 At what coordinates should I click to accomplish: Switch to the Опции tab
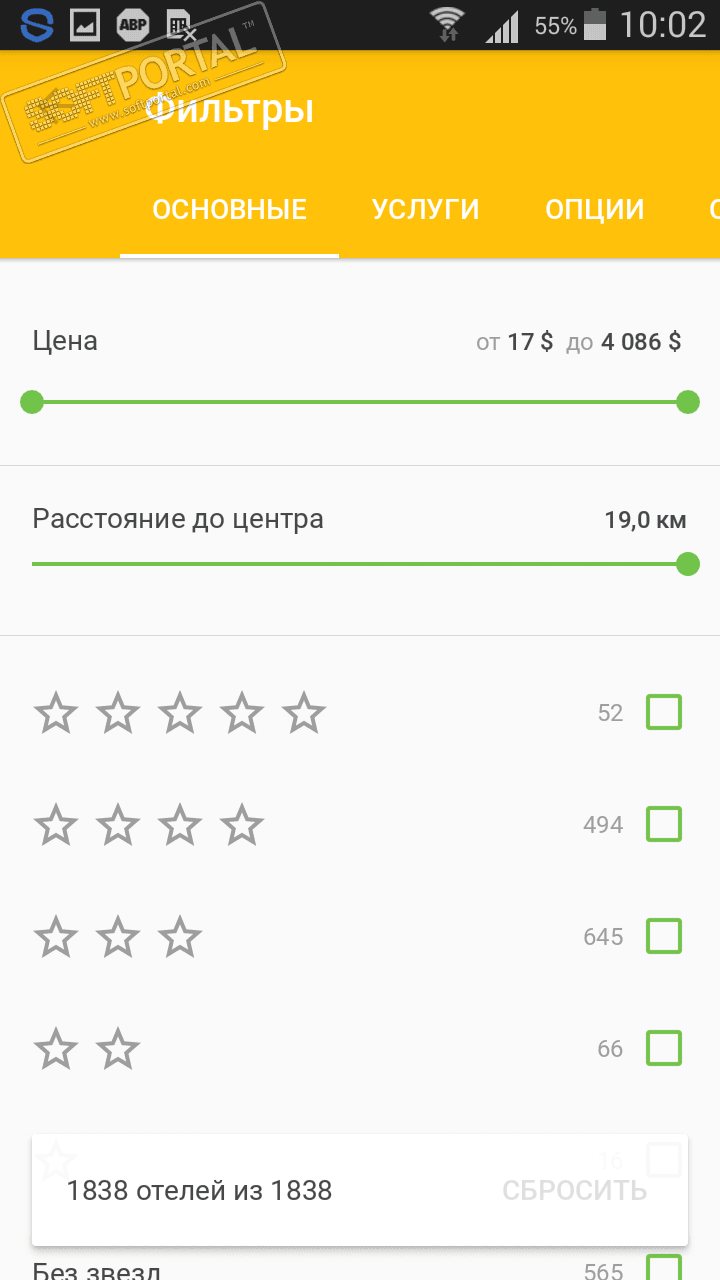(594, 210)
